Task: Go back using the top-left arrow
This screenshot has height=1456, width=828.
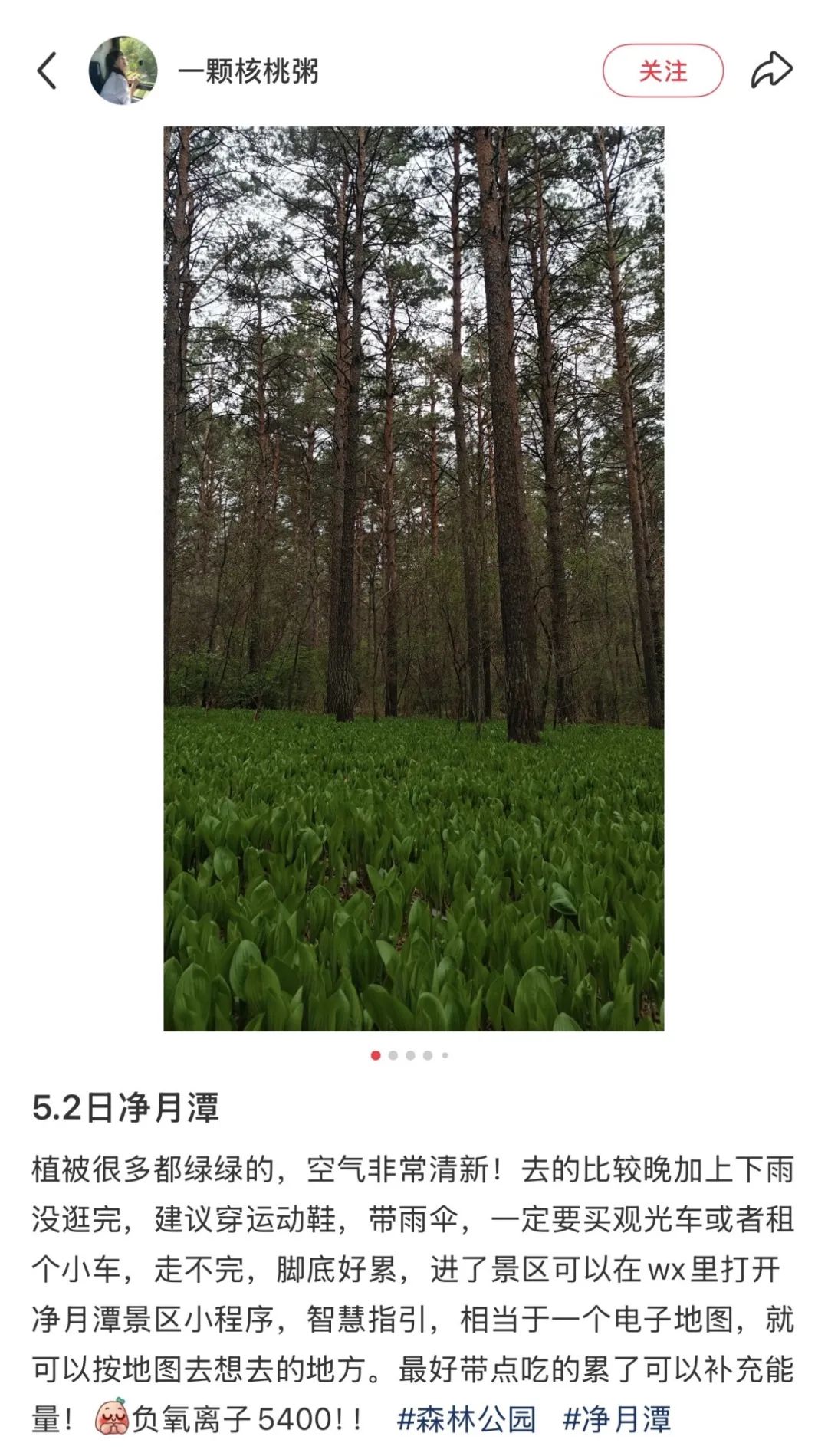Action: pyautogui.click(x=47, y=71)
